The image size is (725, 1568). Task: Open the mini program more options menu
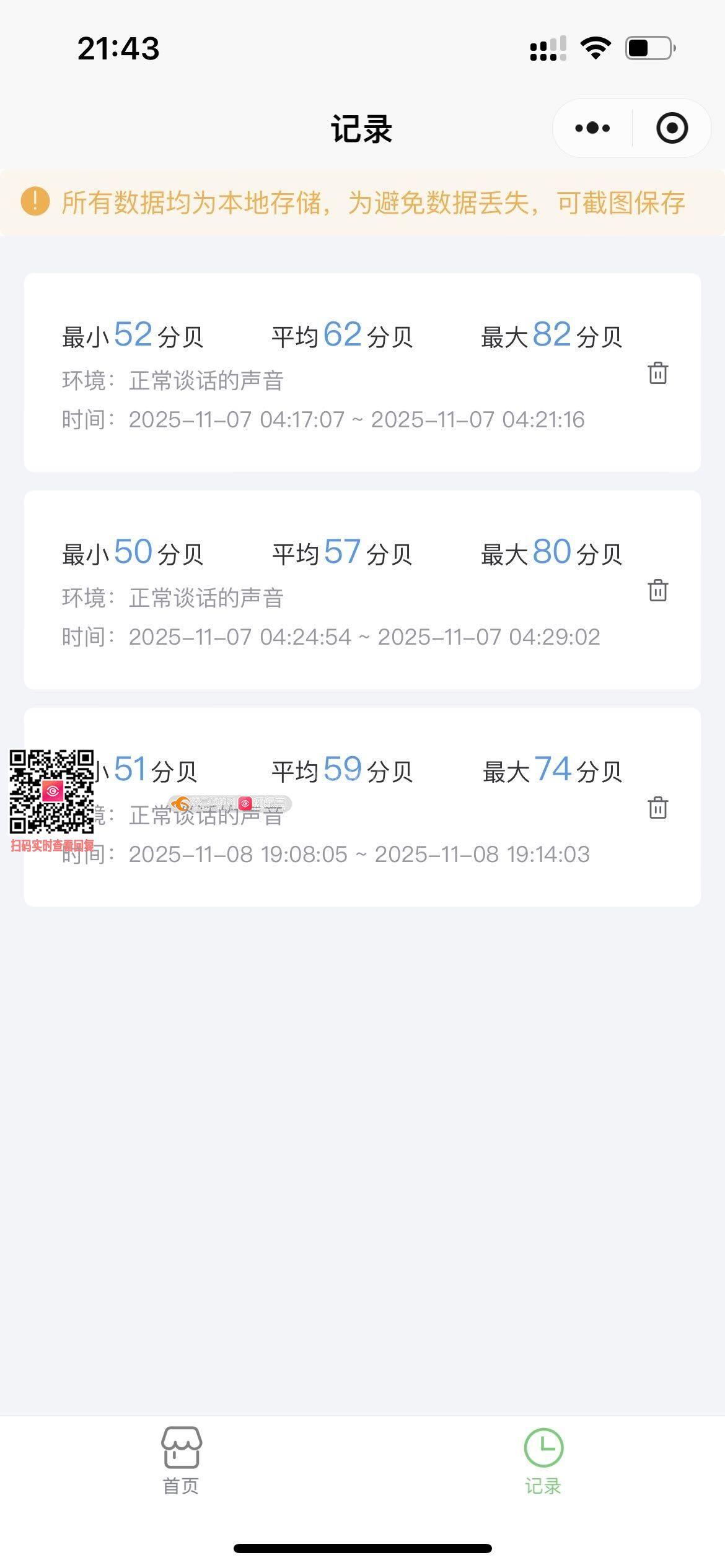coord(592,128)
